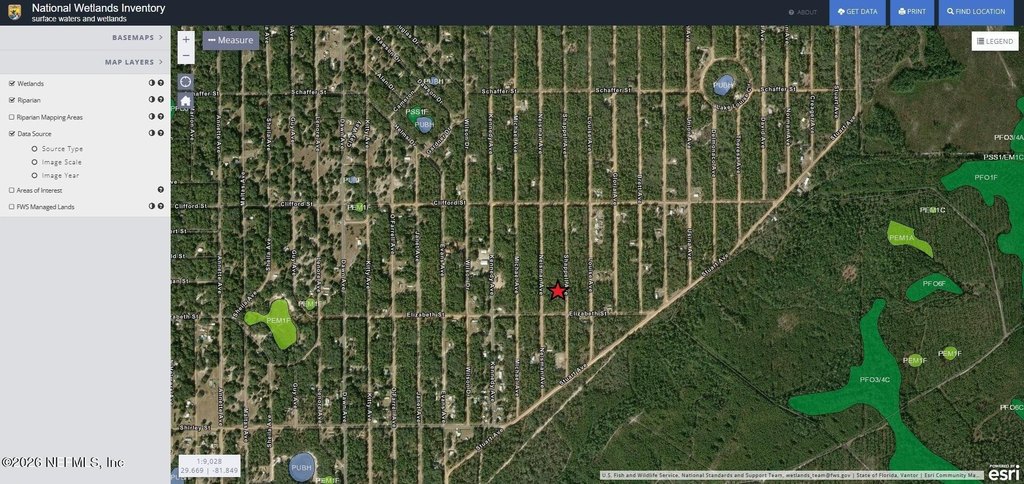Zoom out of the map
Screen dimensions: 1024x484
[186, 56]
